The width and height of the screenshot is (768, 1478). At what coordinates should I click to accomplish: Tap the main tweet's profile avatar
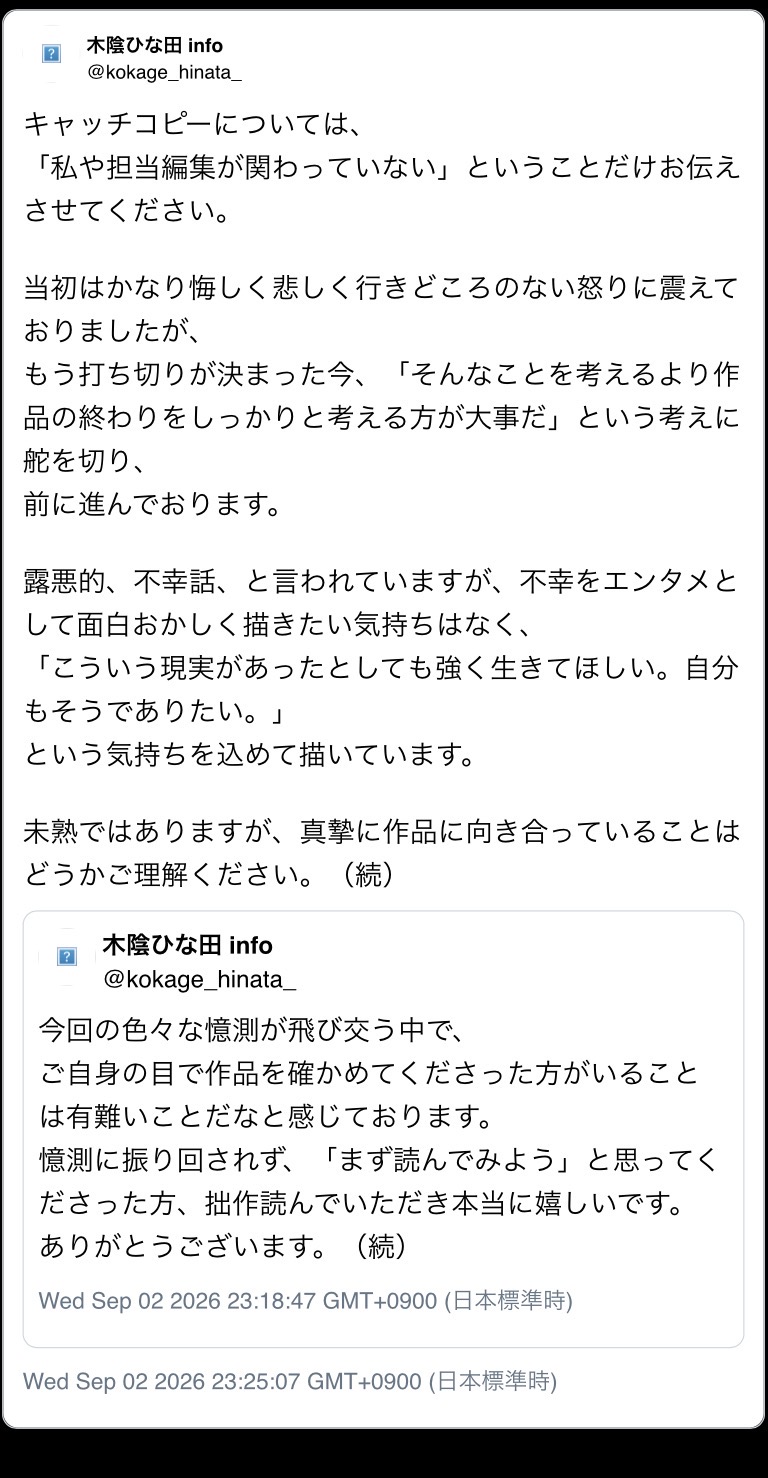[x=52, y=54]
